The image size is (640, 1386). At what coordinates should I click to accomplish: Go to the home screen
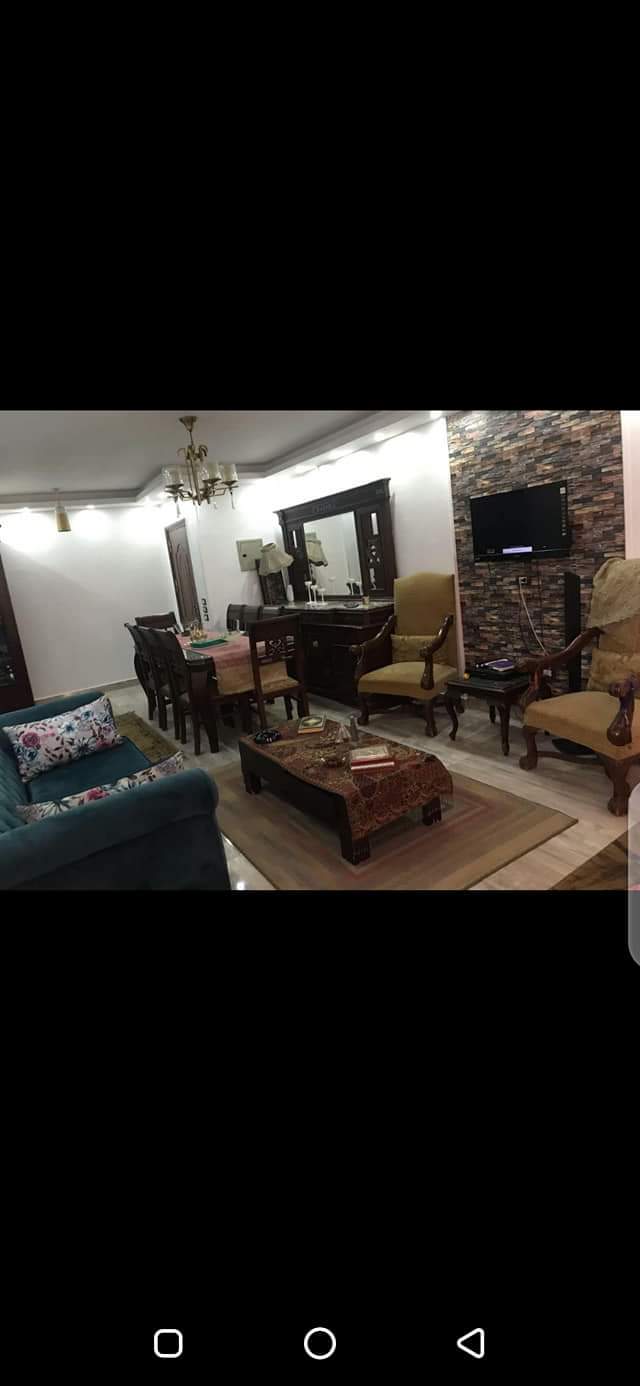coord(320,1343)
